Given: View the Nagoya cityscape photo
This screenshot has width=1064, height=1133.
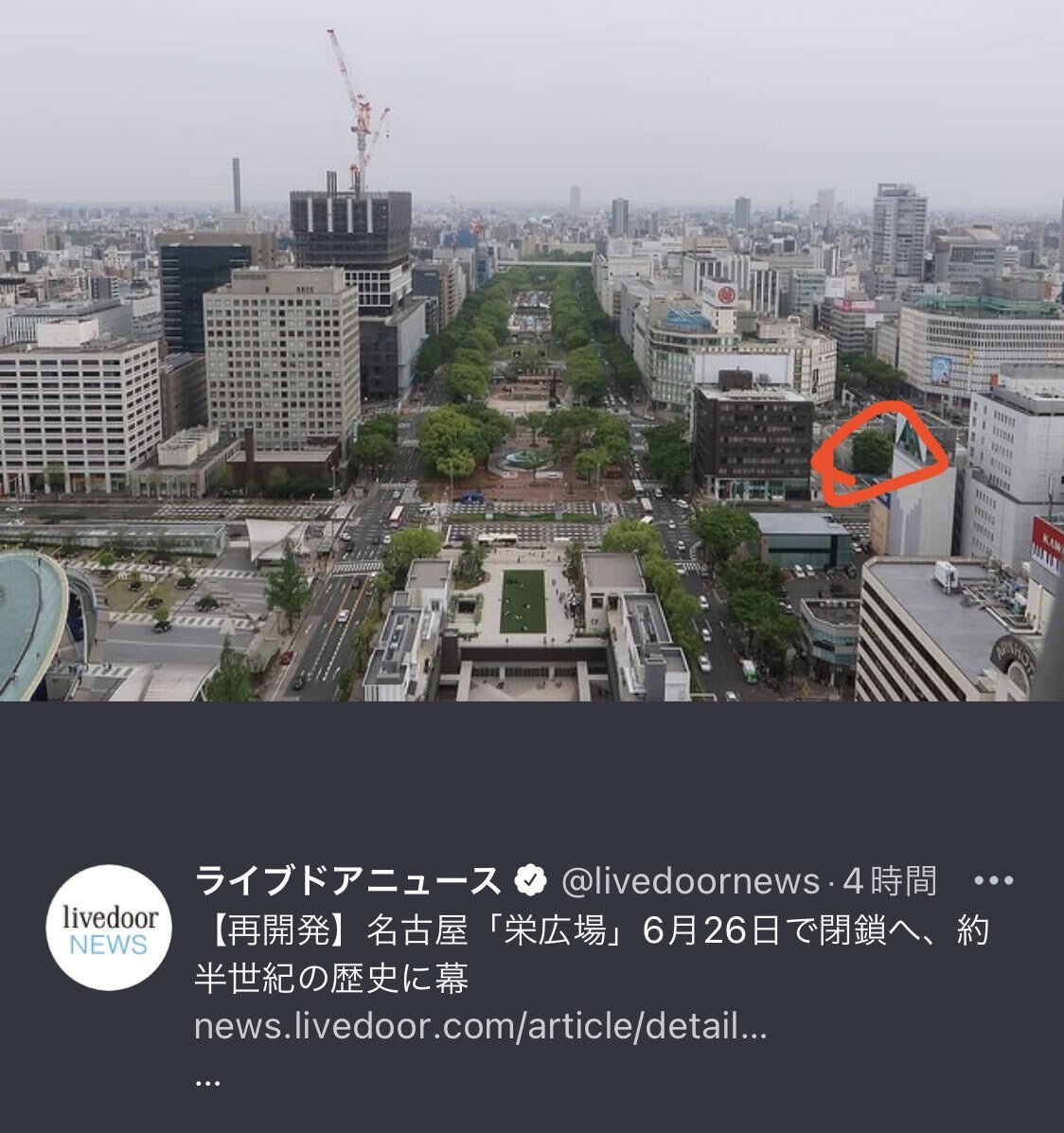Looking at the screenshot, I should click(x=532, y=350).
